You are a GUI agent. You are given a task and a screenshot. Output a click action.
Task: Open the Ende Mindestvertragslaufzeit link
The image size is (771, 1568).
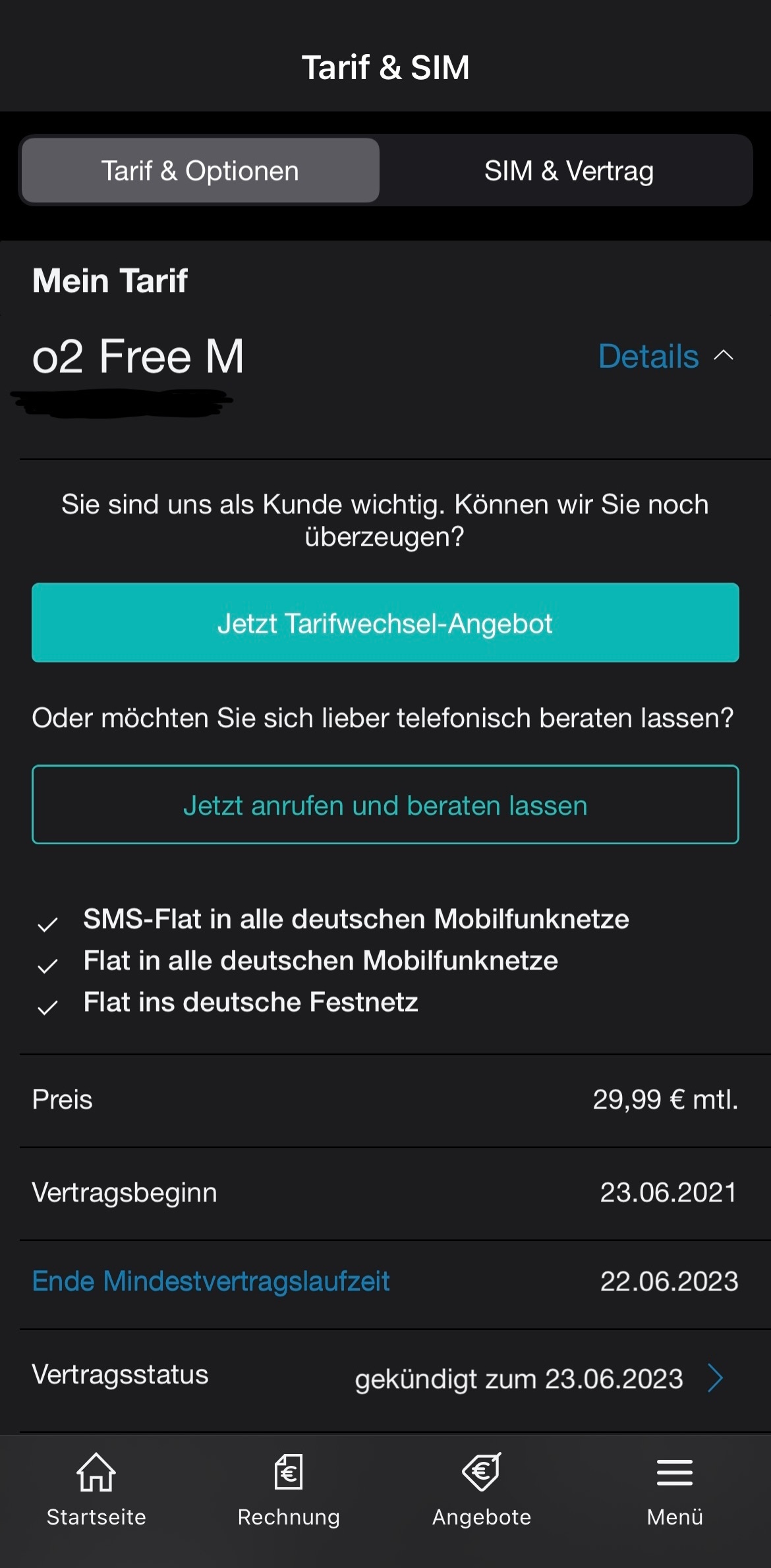click(211, 1281)
